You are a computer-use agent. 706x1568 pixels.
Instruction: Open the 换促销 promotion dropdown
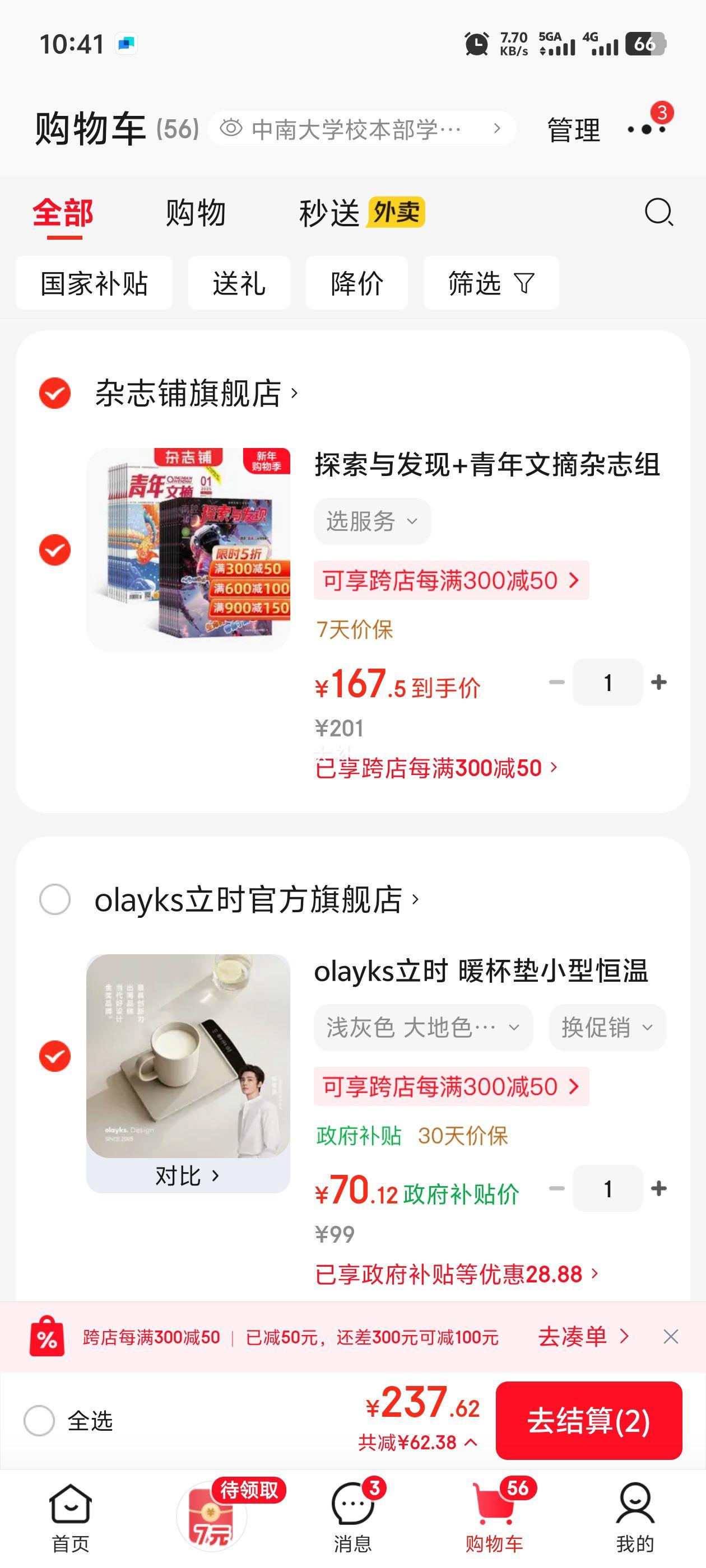[x=607, y=1027]
